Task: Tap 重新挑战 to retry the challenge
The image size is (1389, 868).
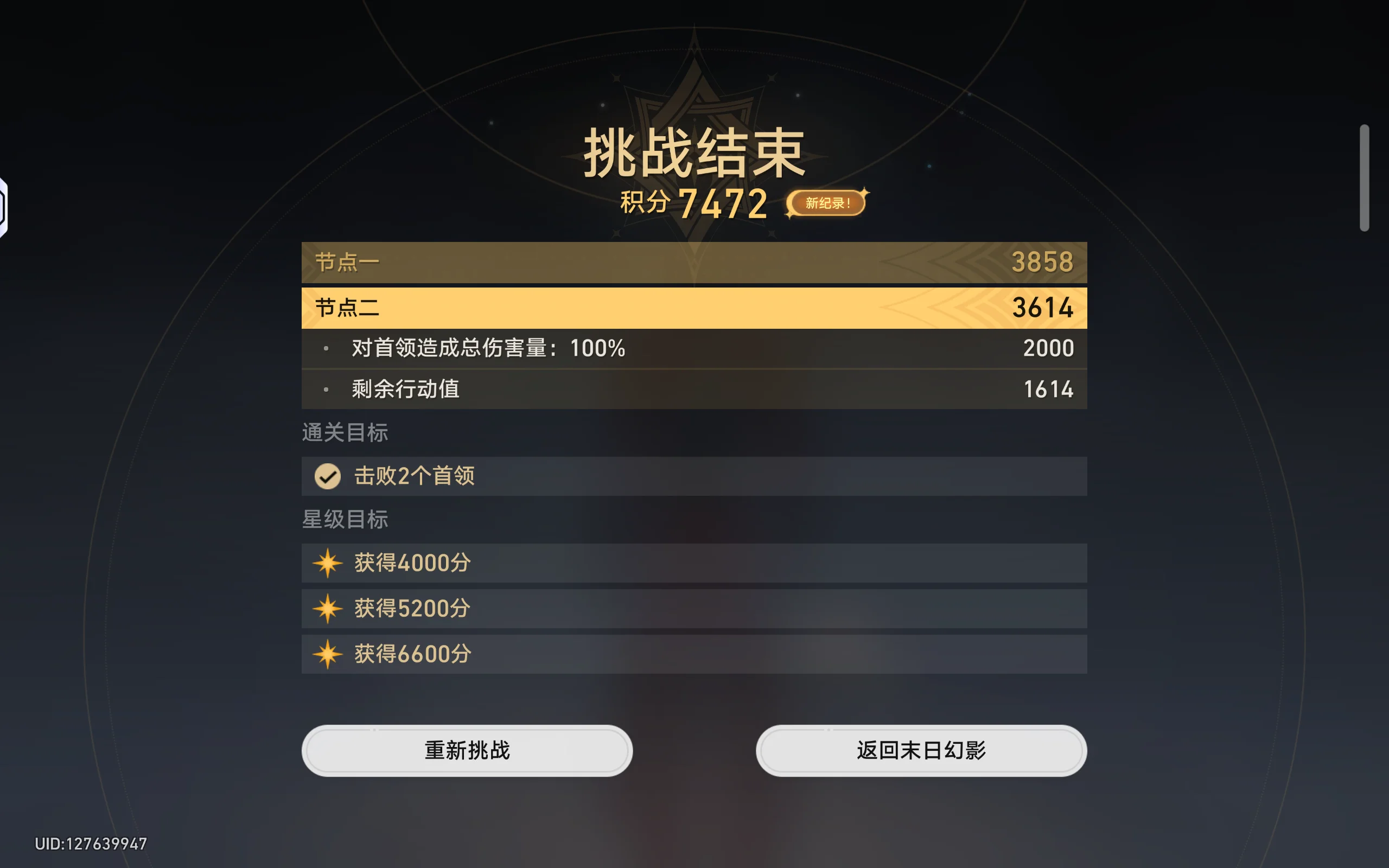Action: [467, 750]
